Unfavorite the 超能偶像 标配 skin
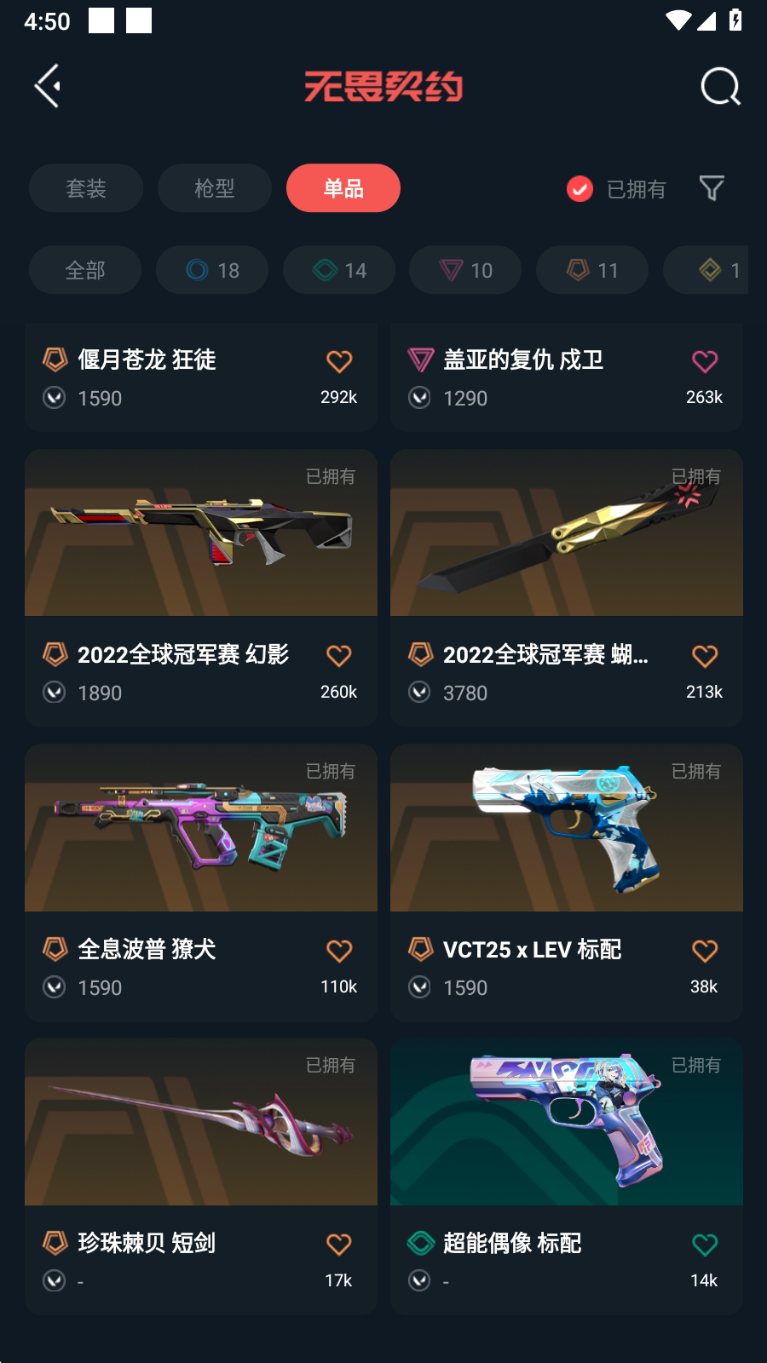Viewport: 767px width, 1363px height. click(704, 1245)
